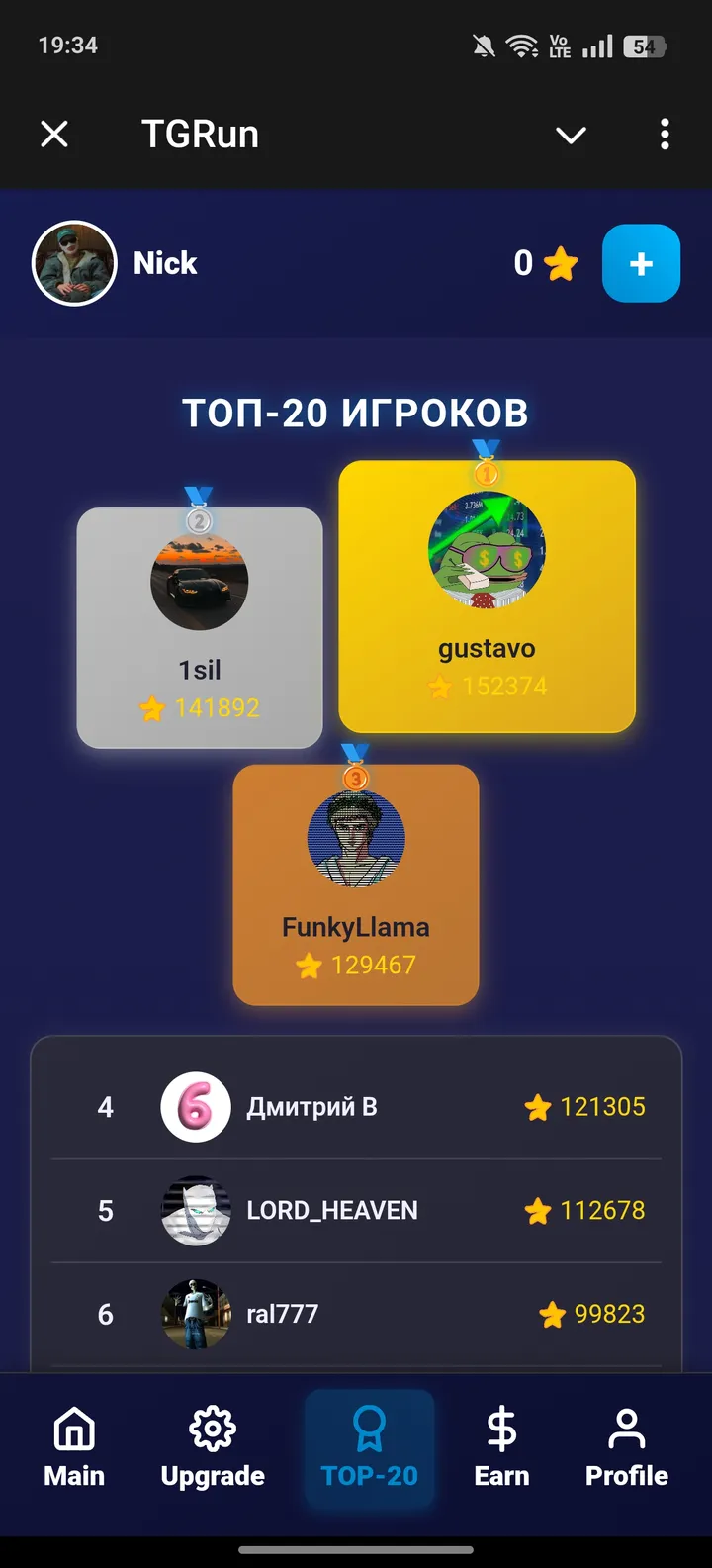Click the bronze medal on FunkyLlama's card
The width and height of the screenshot is (712, 1568).
[356, 779]
